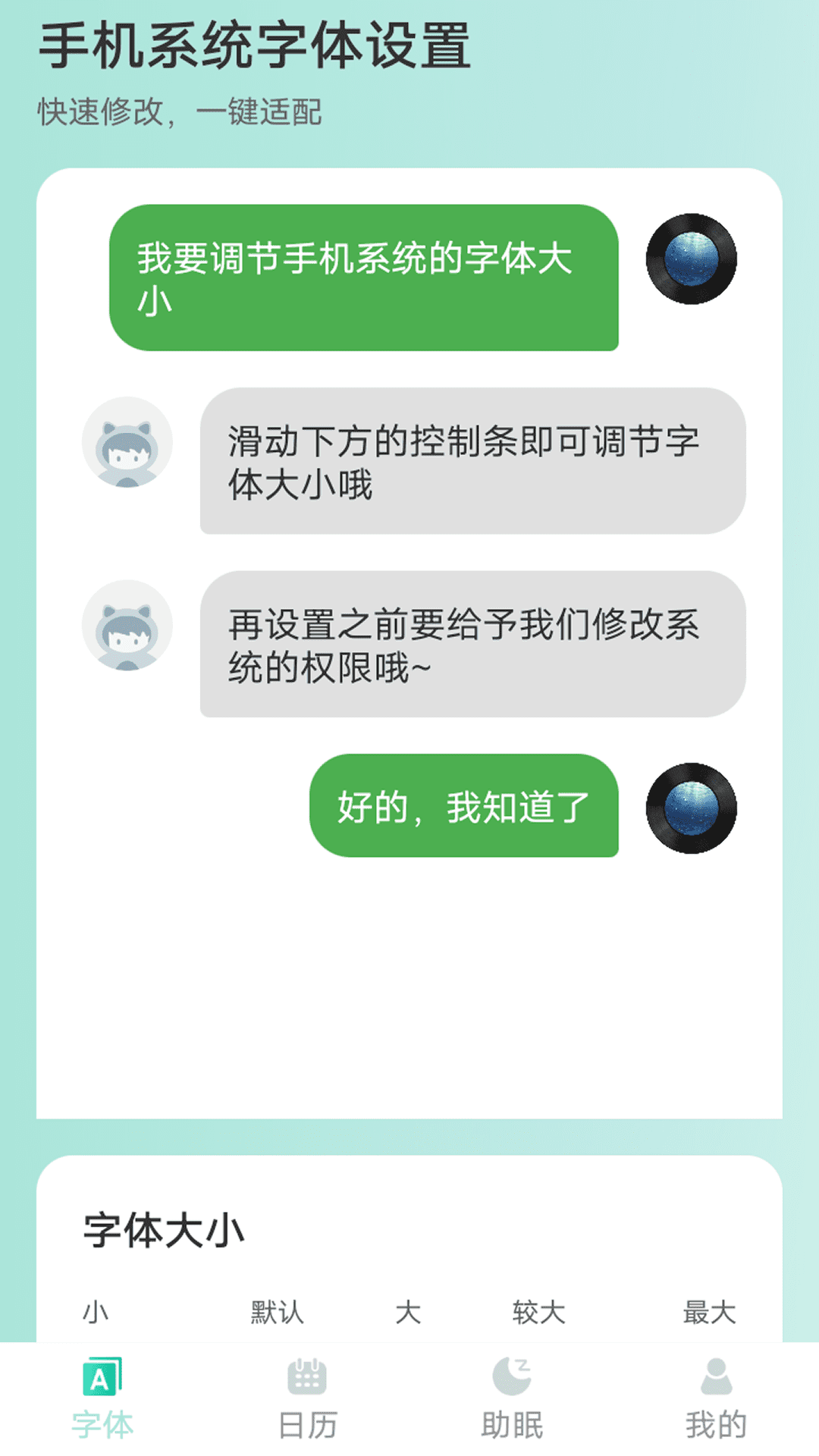Choose the 默认 font size
819x1456 pixels.
coord(277,1312)
